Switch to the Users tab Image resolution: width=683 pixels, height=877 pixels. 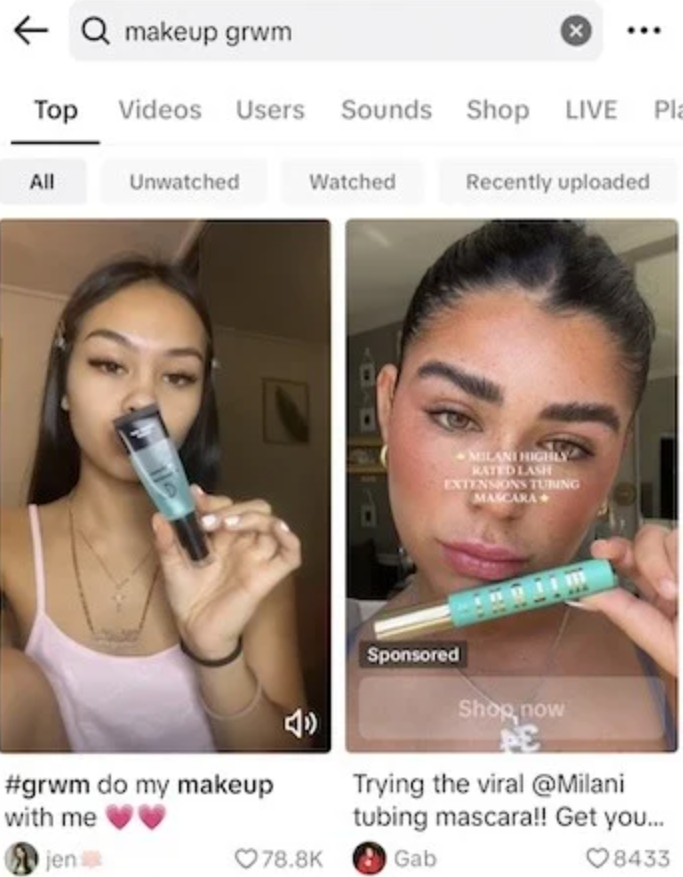coord(270,110)
